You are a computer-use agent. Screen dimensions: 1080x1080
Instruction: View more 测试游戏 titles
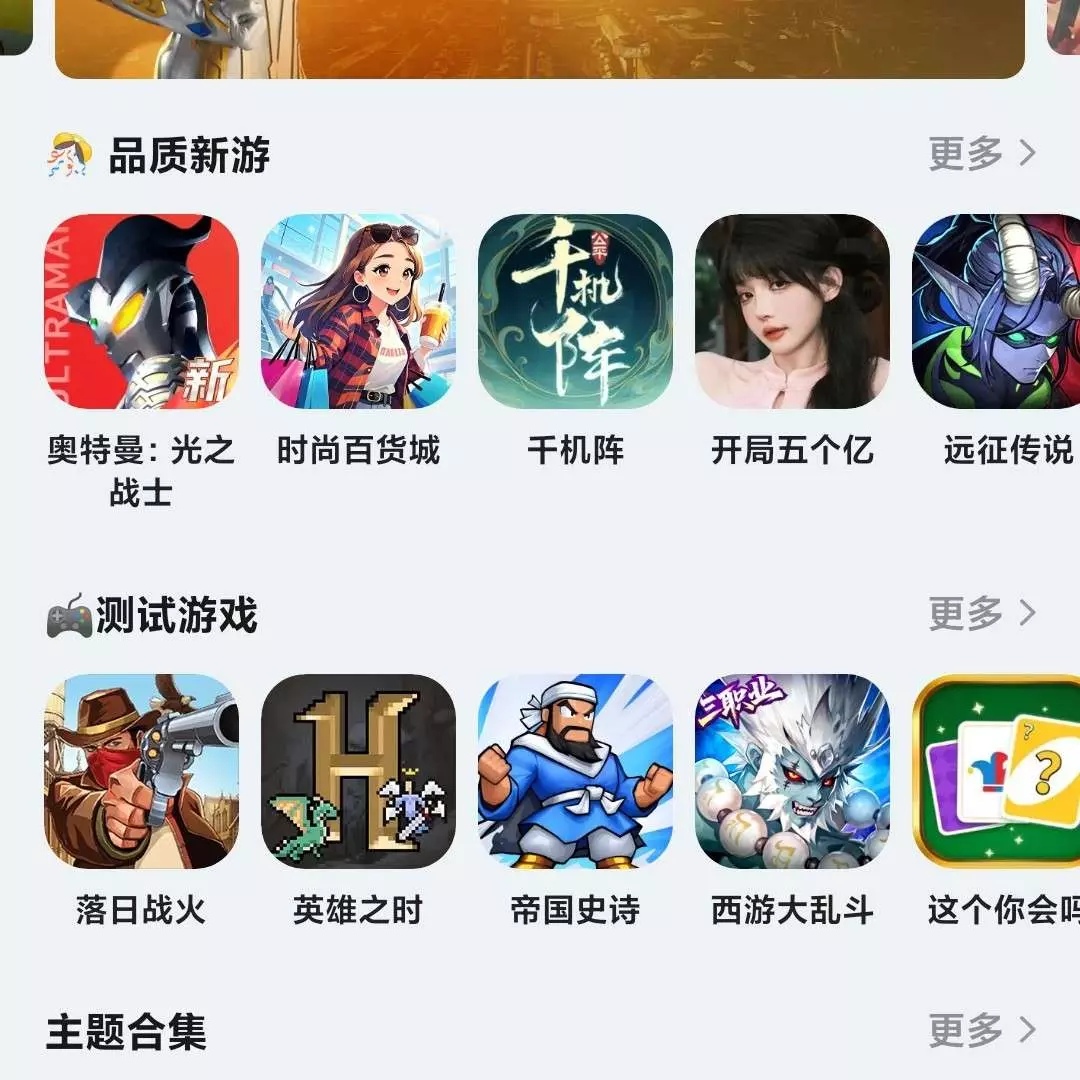click(x=981, y=613)
